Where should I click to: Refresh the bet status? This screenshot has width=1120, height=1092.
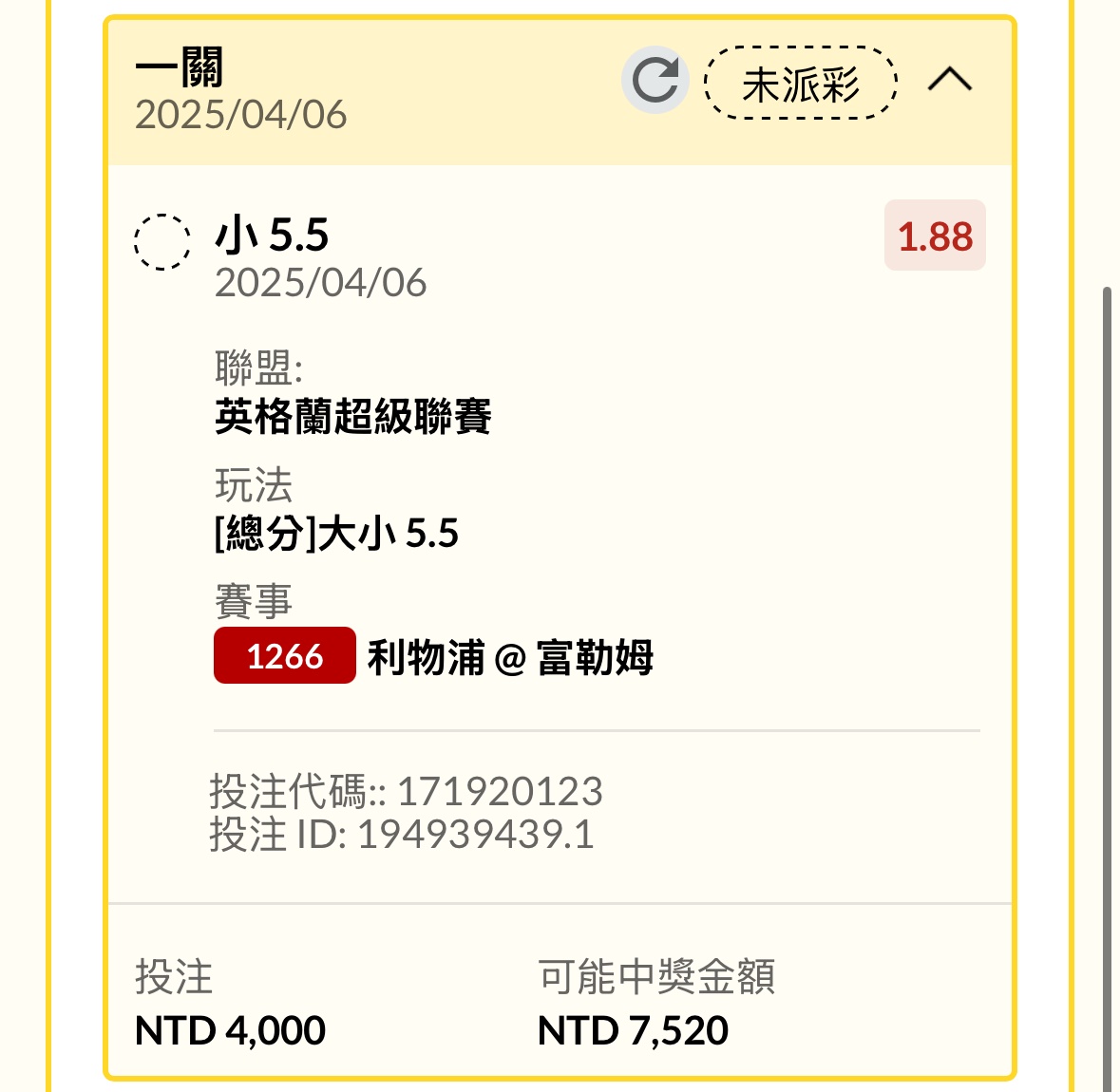(x=655, y=81)
